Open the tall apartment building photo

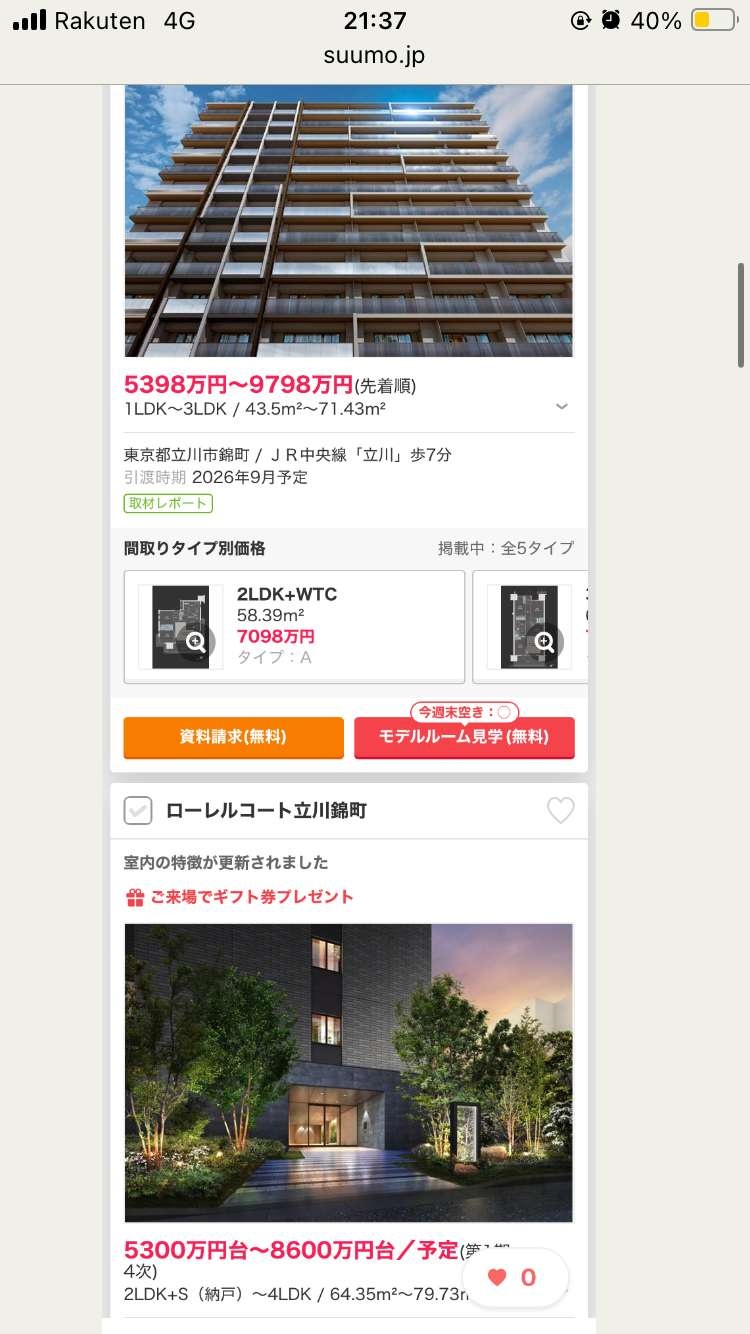coord(348,220)
